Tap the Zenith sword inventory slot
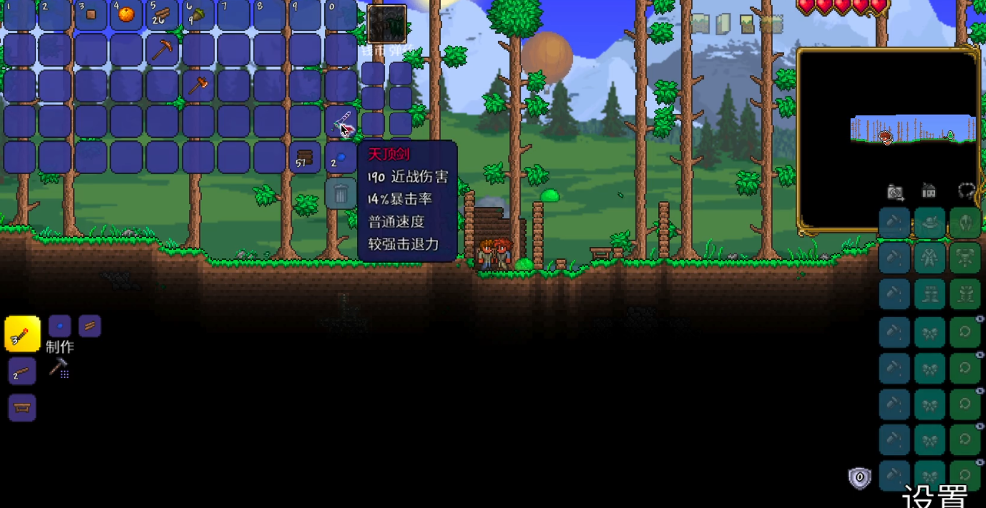The width and height of the screenshot is (986, 508). coord(342,124)
